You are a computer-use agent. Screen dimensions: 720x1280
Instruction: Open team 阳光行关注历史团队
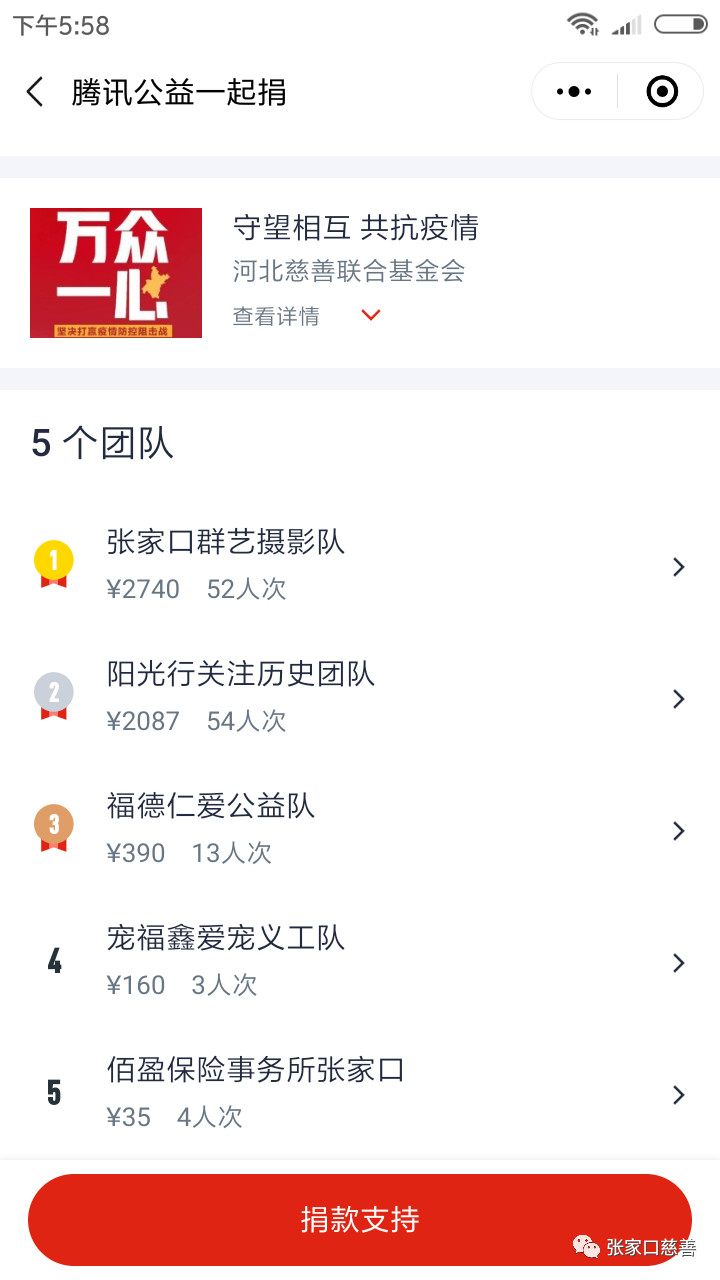pos(360,698)
